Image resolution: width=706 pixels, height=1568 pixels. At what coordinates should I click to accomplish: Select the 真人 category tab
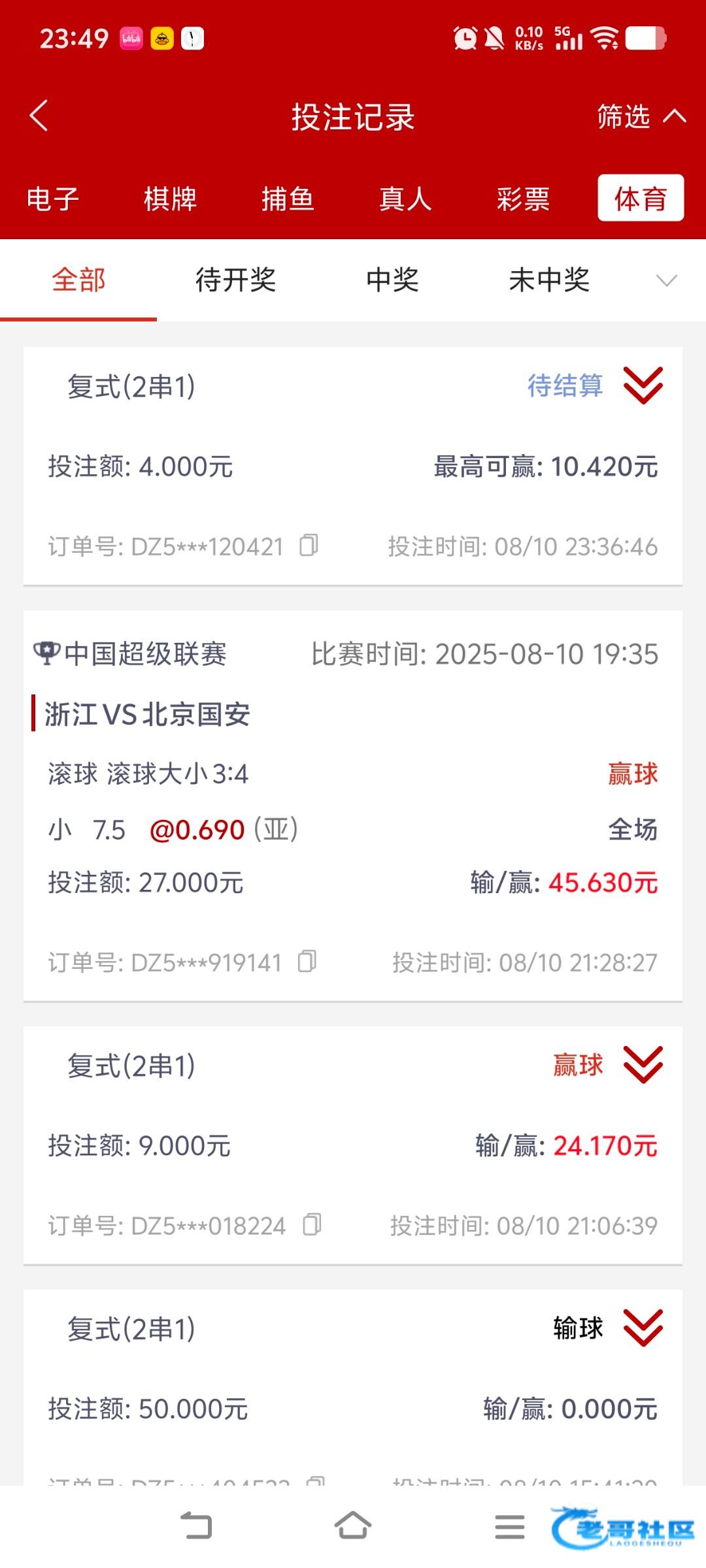[x=405, y=199]
